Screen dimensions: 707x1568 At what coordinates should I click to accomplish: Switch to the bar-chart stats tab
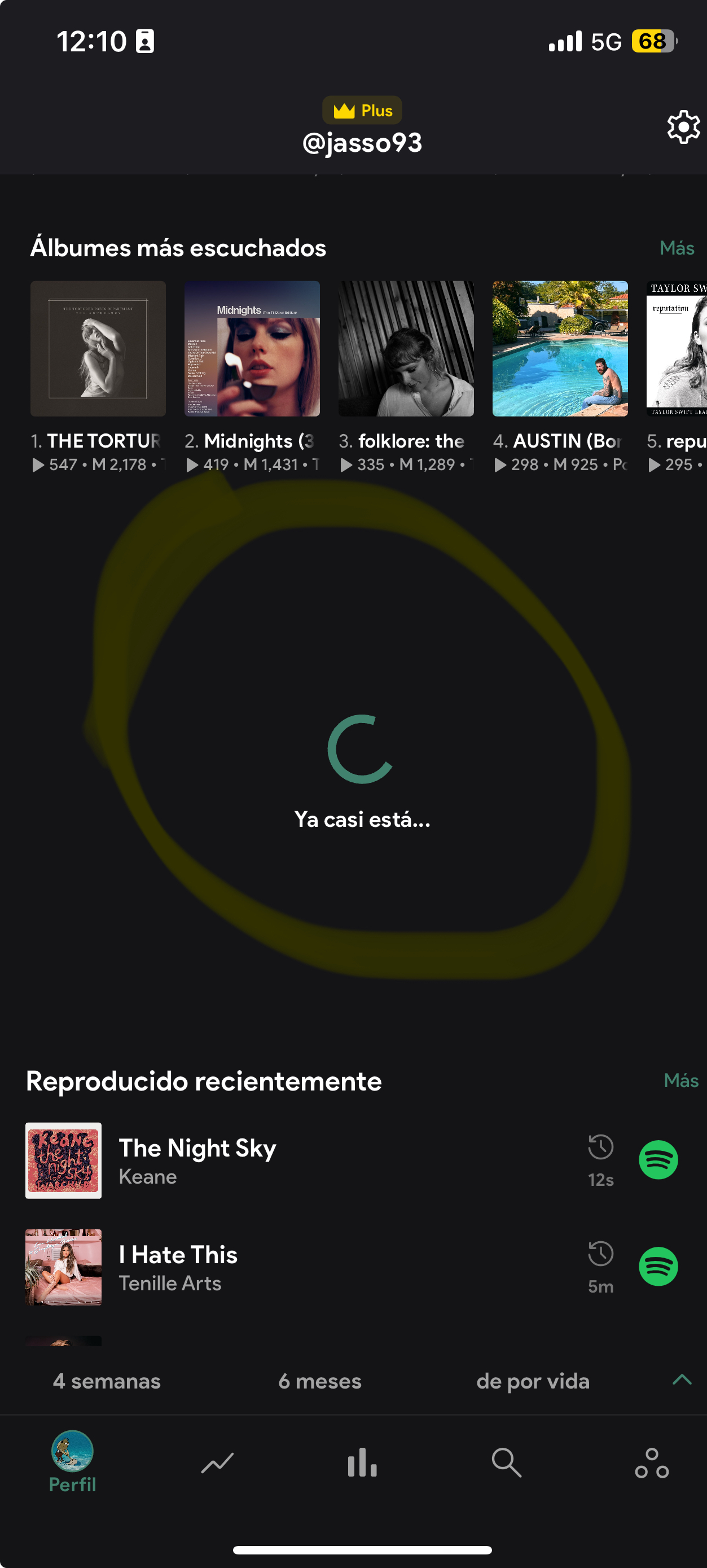point(362,1462)
